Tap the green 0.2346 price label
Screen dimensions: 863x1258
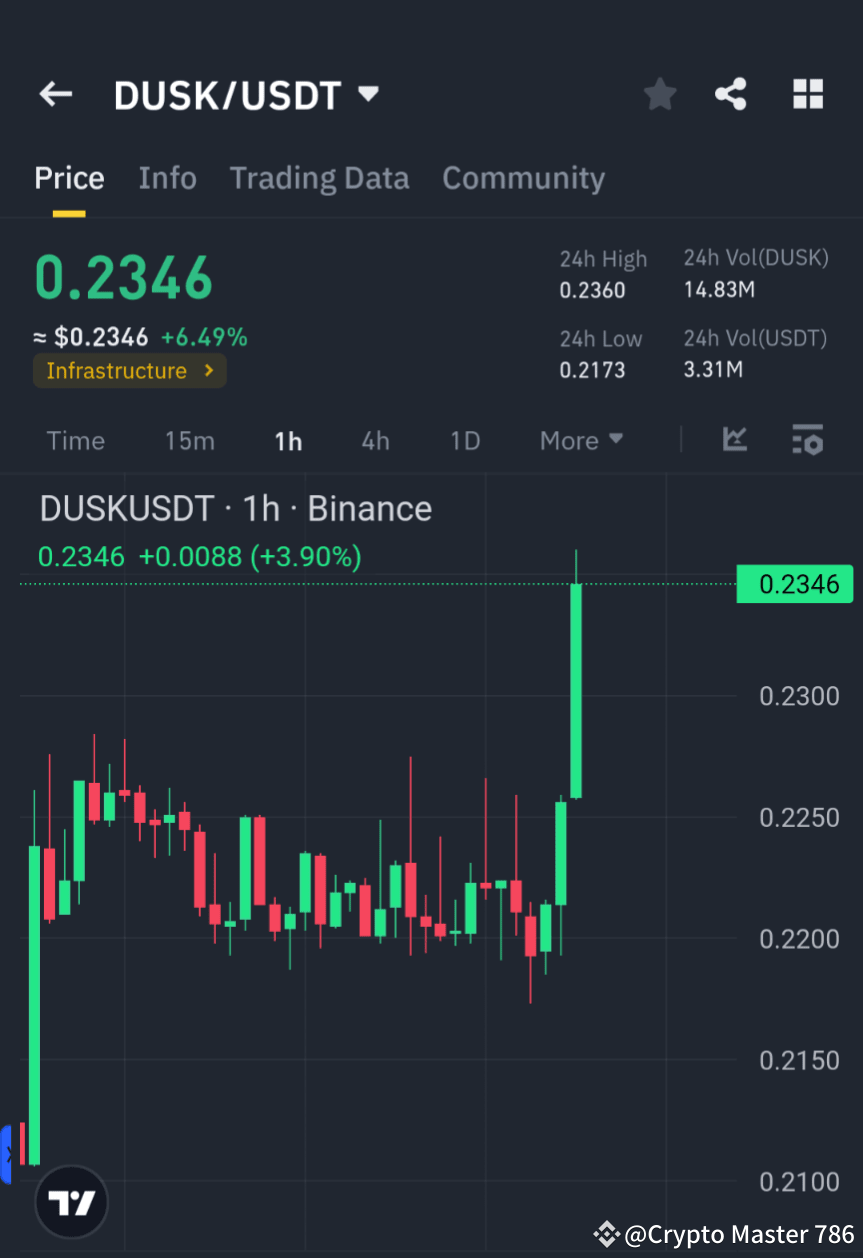pyautogui.click(x=794, y=584)
